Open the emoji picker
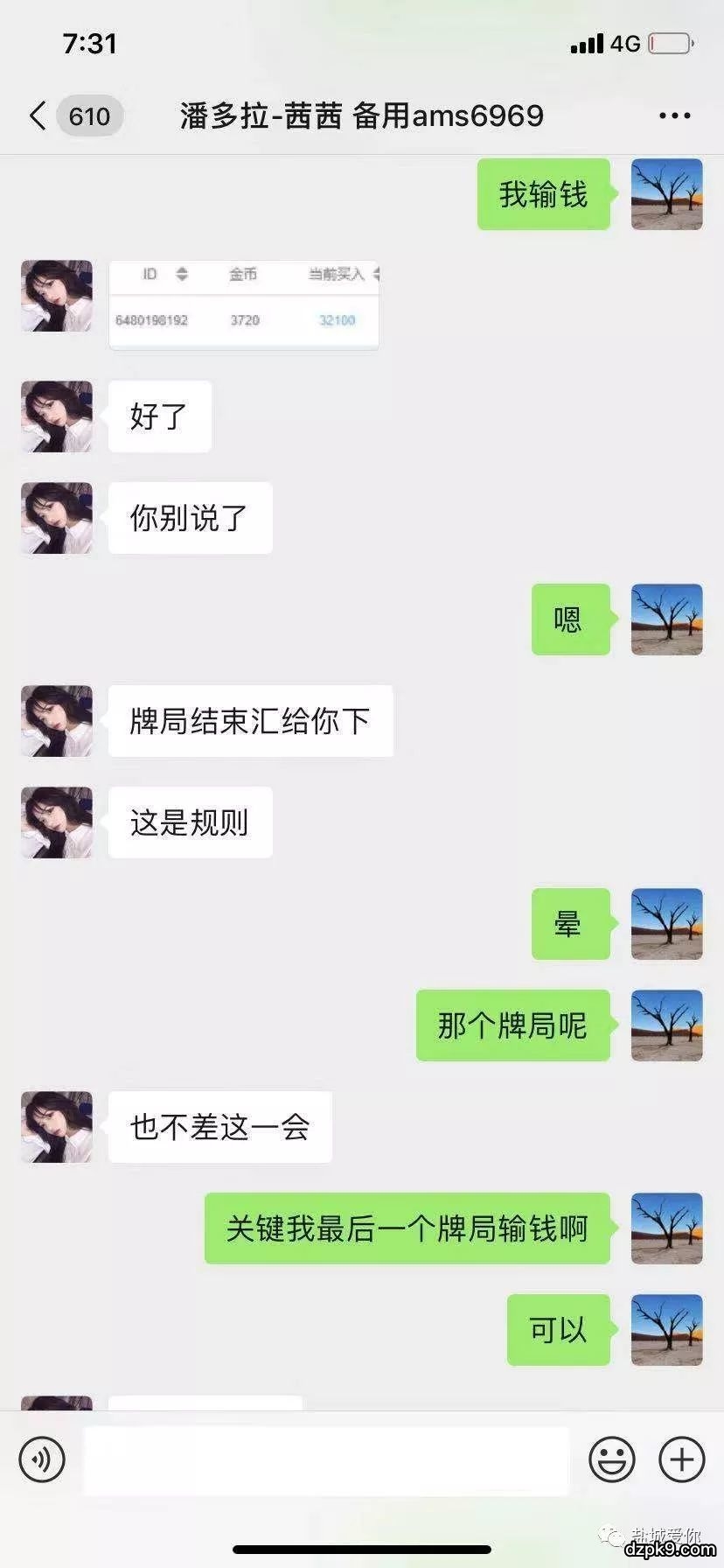This screenshot has width=724, height=1568. 612,1459
